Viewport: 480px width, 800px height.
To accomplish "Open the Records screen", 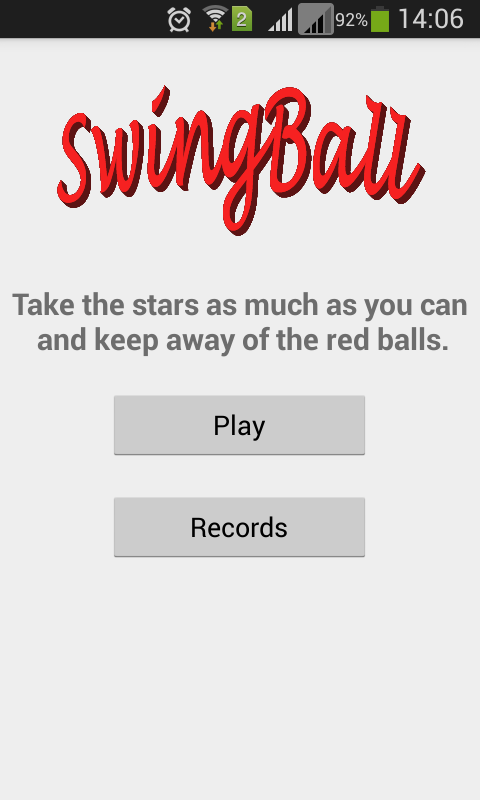I will point(239,527).
